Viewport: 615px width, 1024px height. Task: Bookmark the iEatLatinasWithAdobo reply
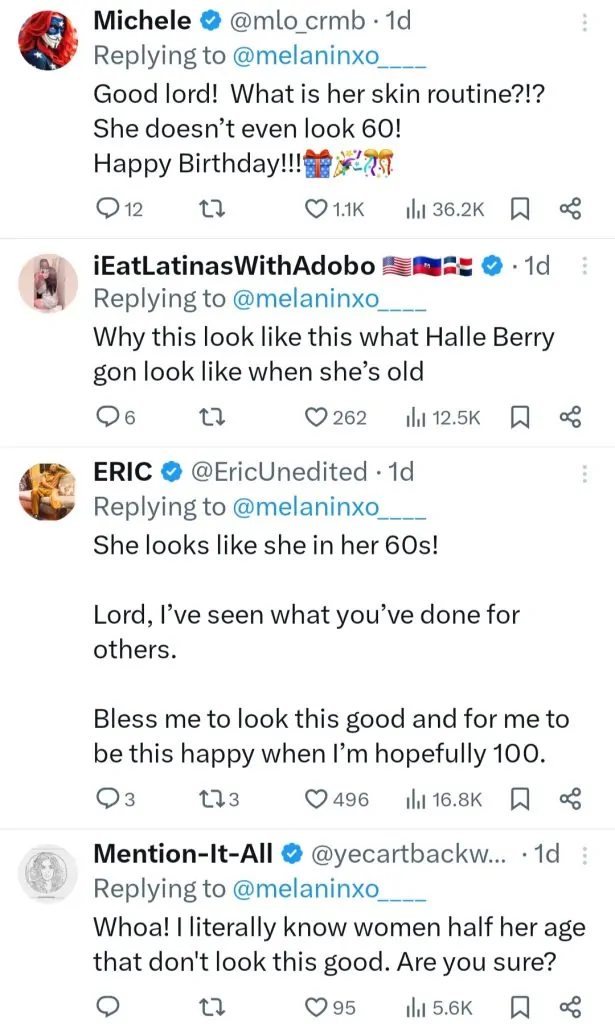(x=520, y=417)
